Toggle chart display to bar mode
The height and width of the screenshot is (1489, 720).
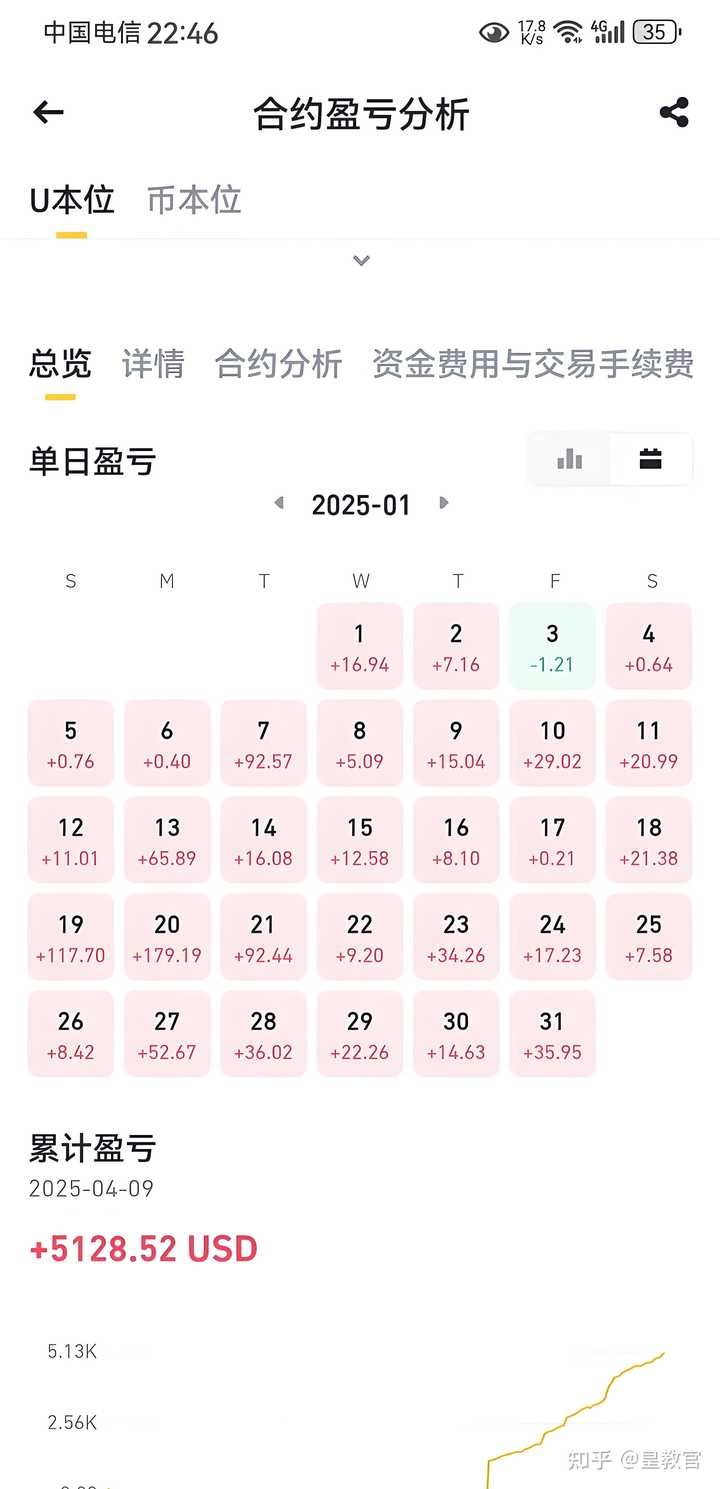(568, 460)
